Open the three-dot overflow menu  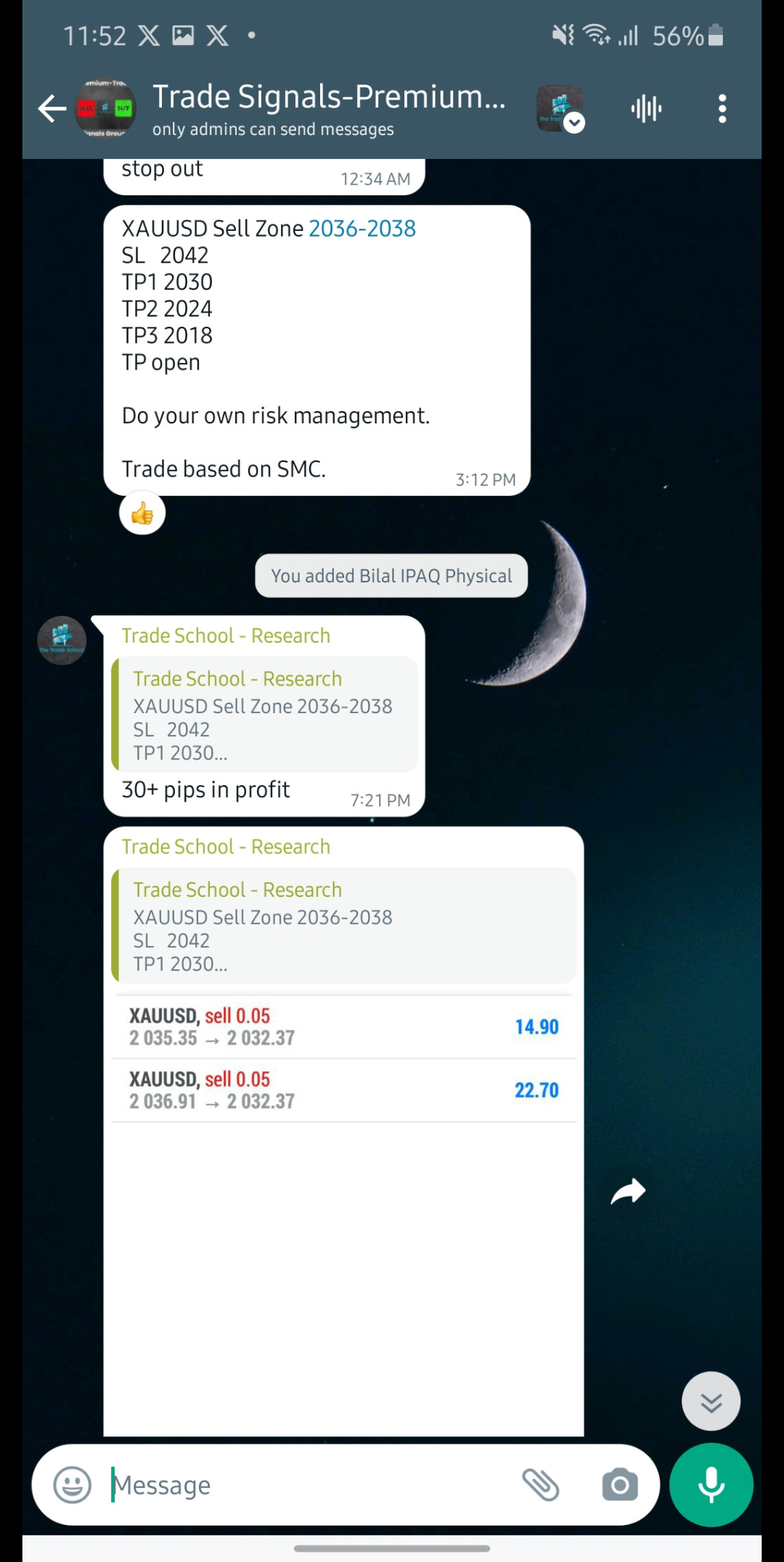[x=722, y=109]
